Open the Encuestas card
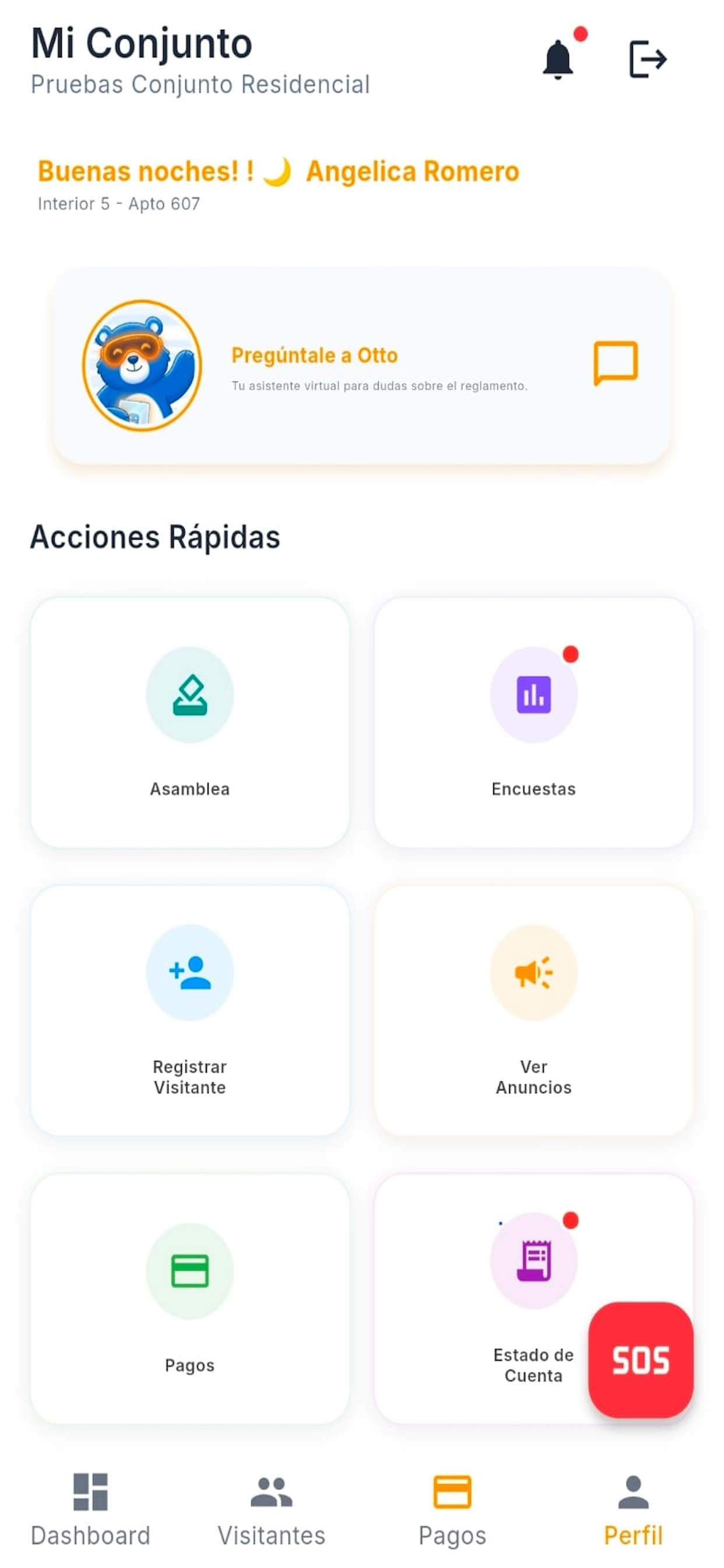The width and height of the screenshot is (724, 1568). 533,722
